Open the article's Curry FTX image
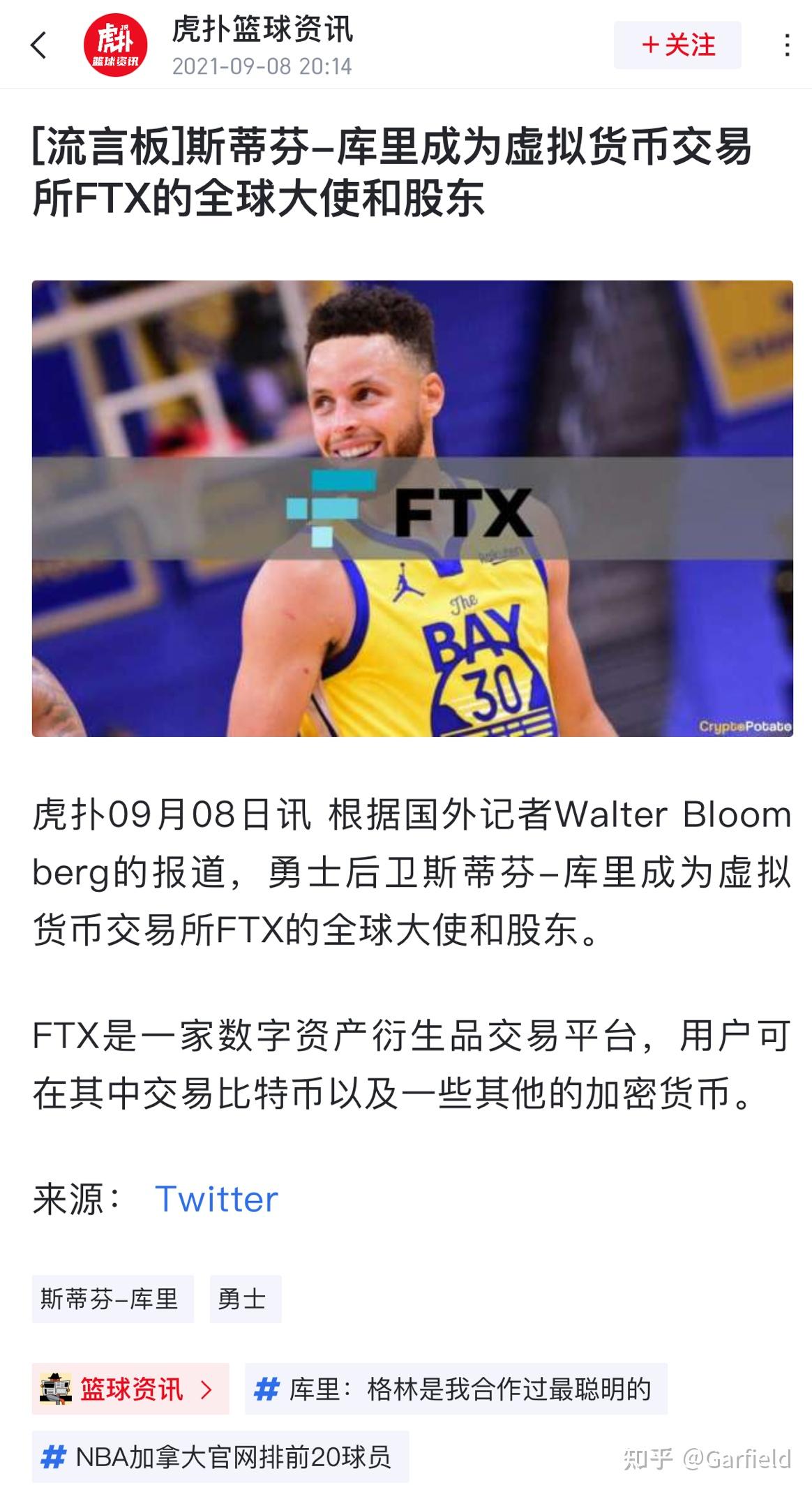Screen dimensions: 812x1492 click(x=412, y=508)
